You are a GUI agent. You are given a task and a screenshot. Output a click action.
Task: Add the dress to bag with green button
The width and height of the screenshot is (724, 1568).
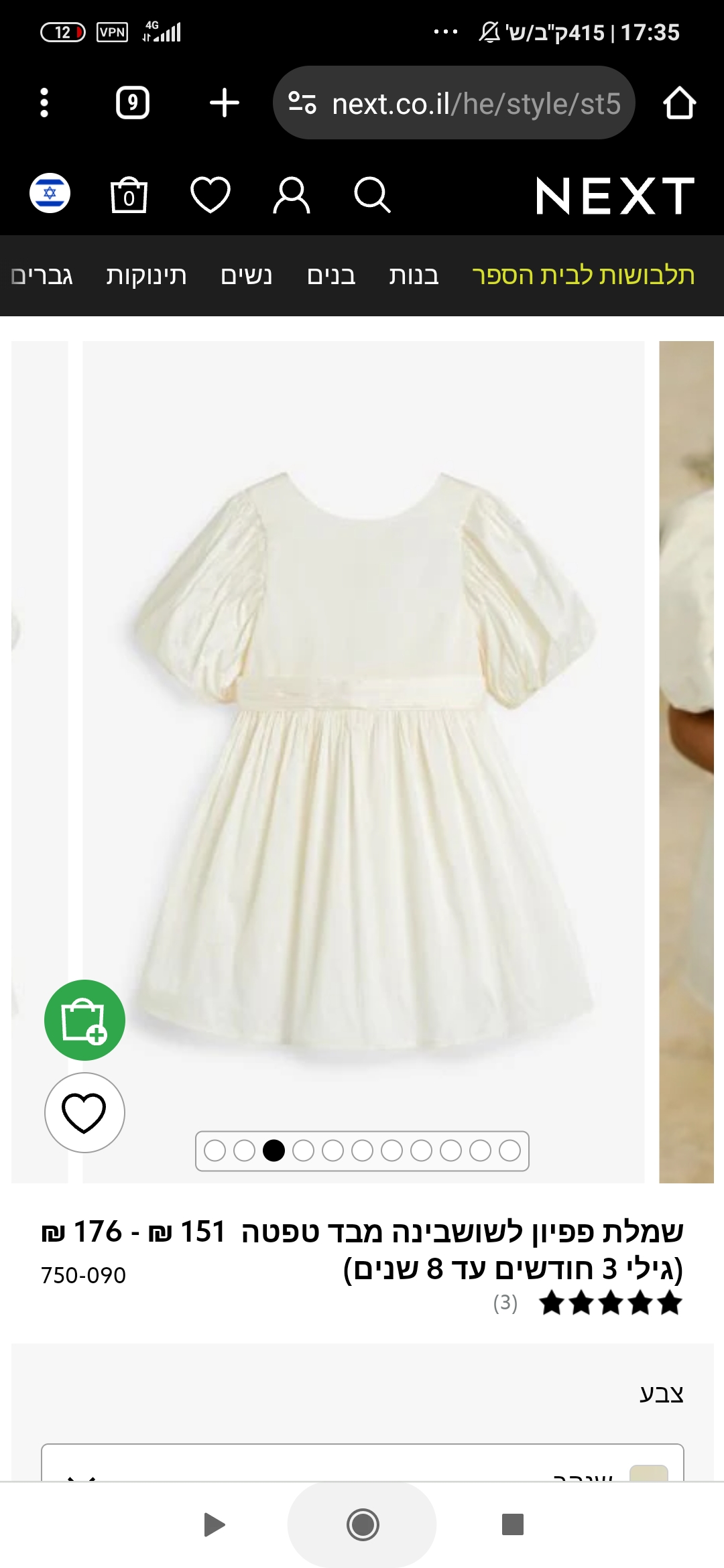click(84, 1020)
